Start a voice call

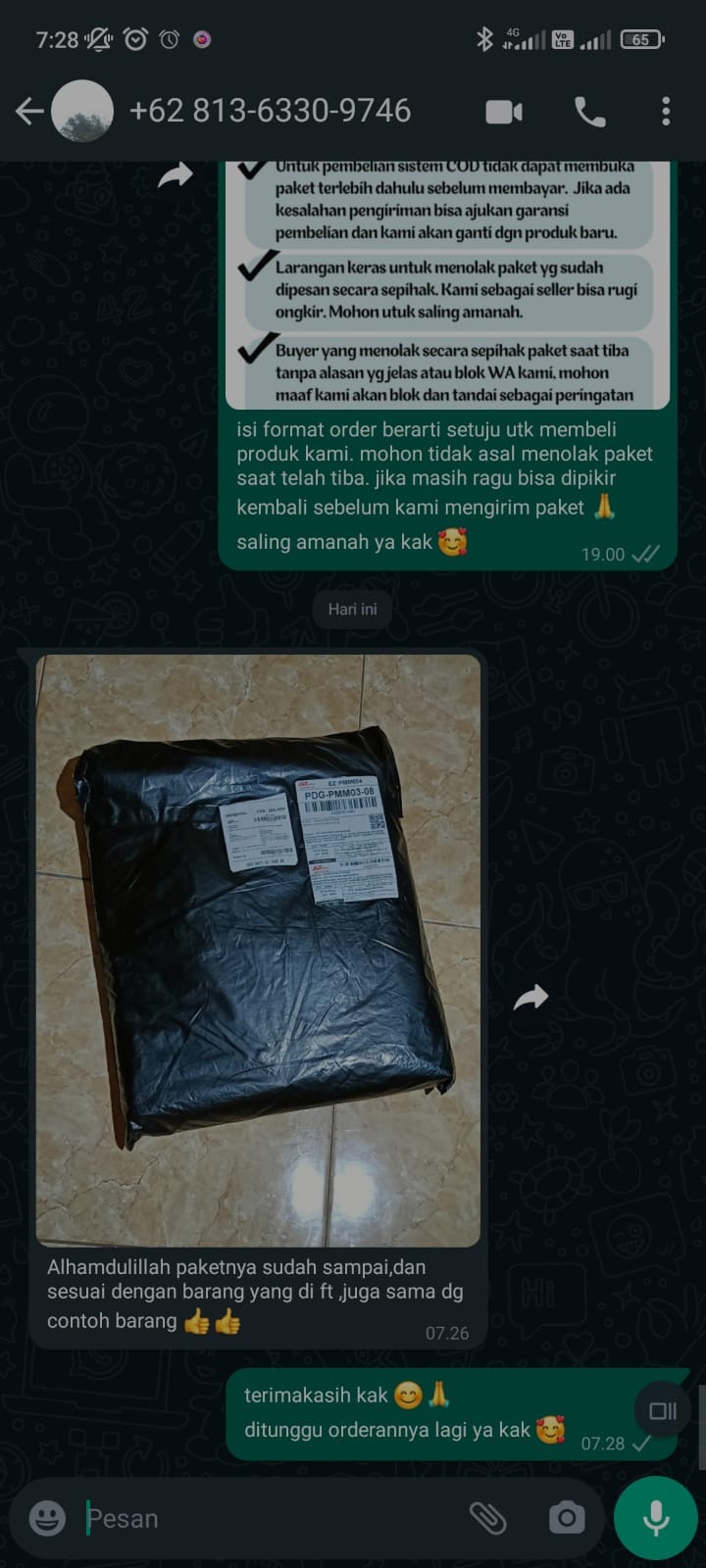point(589,112)
